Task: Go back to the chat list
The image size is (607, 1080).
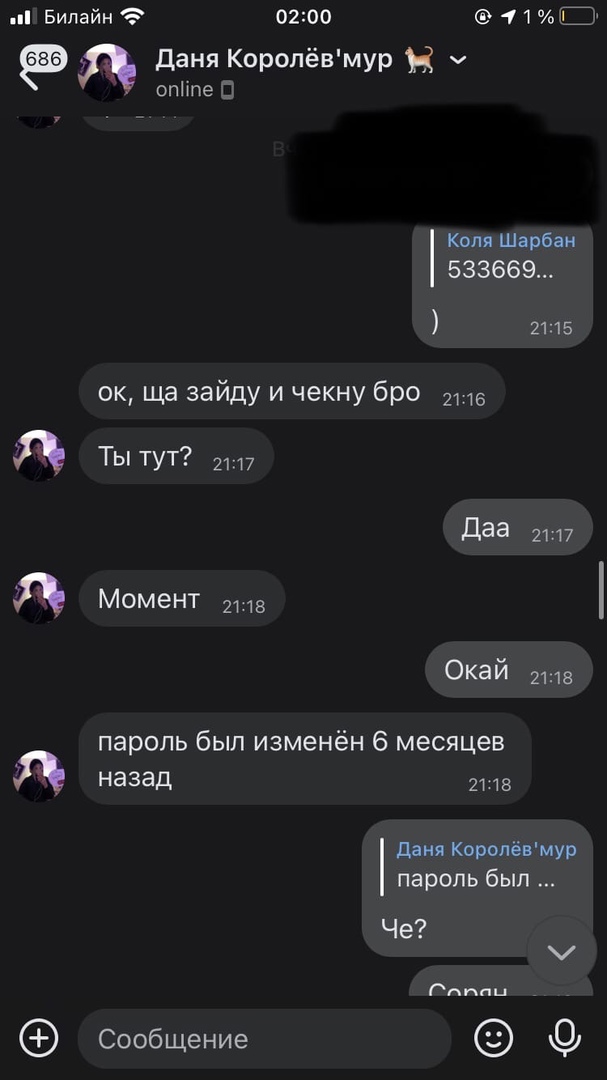Action: tap(30, 72)
